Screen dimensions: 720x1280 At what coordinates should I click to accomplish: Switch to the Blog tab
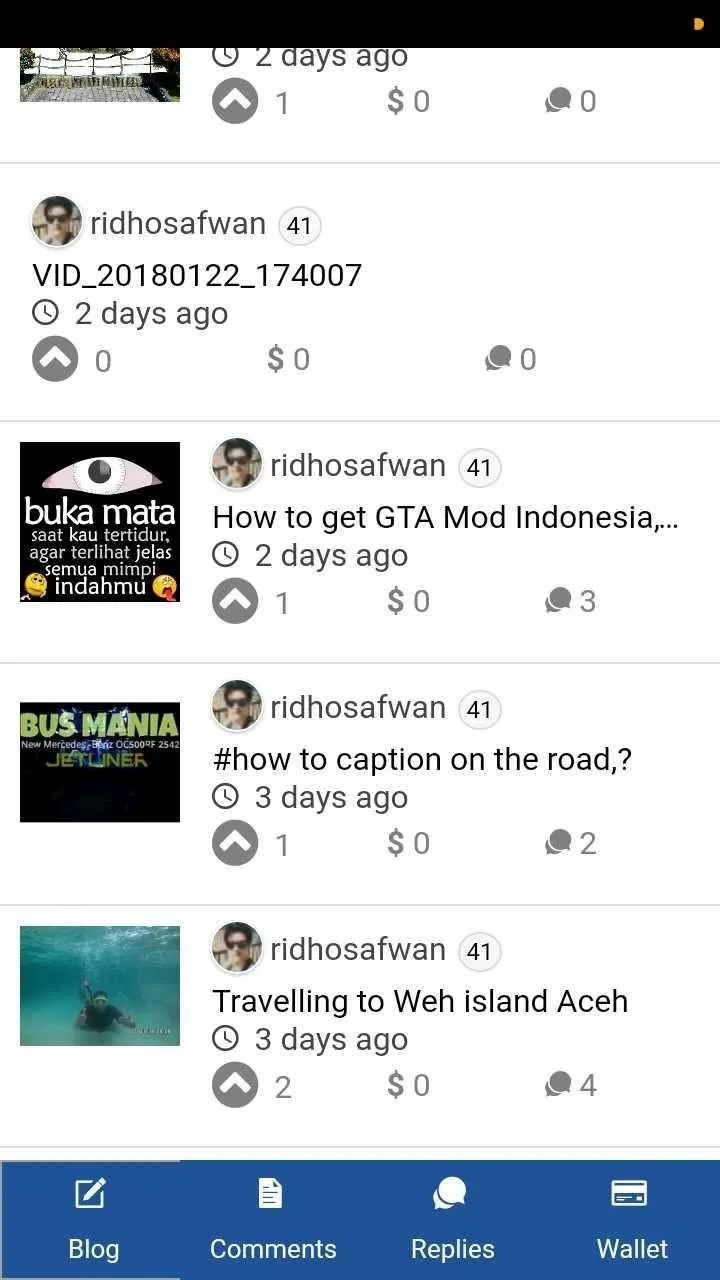(92, 1220)
